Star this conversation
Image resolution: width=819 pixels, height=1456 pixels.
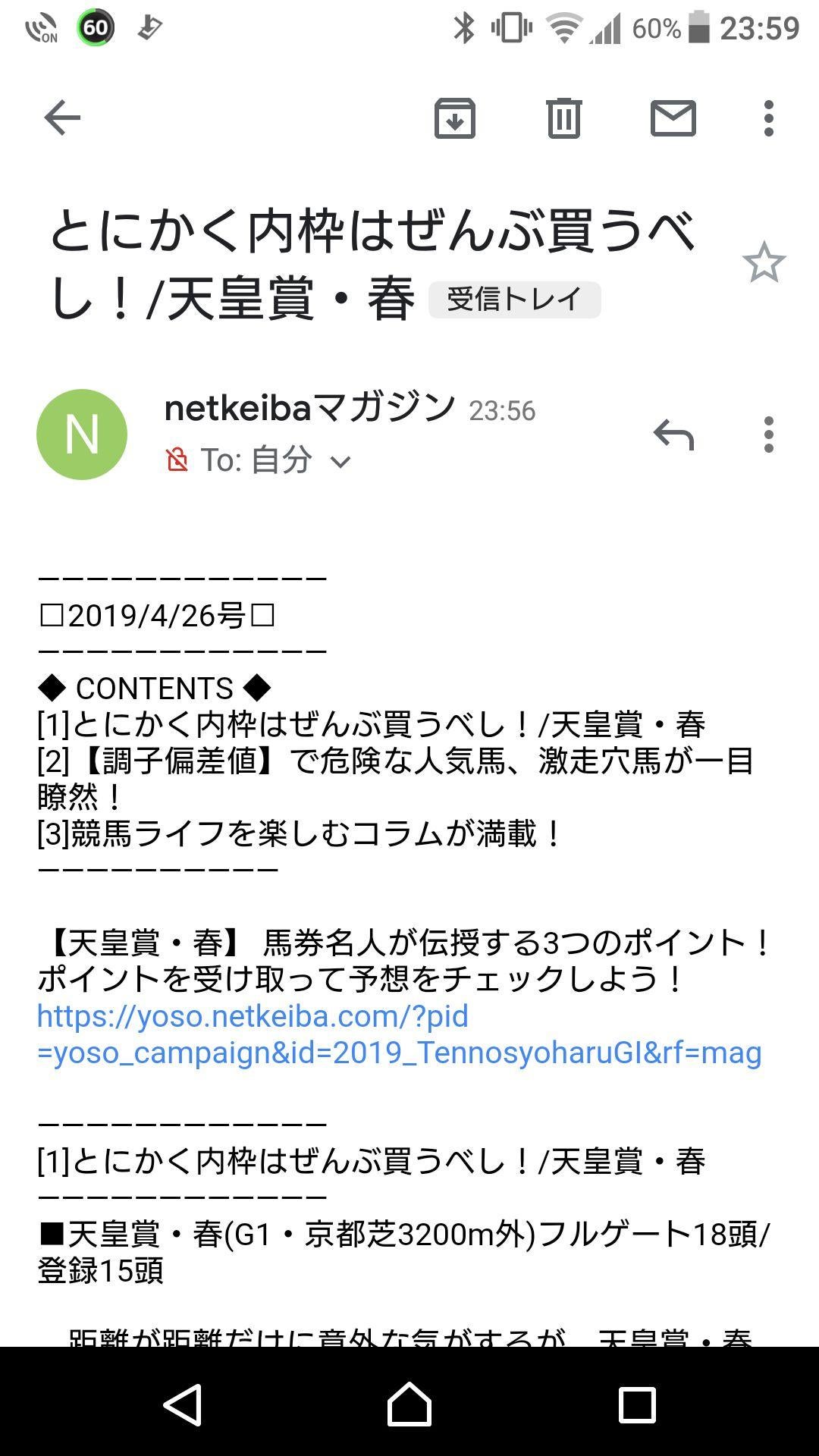click(763, 263)
